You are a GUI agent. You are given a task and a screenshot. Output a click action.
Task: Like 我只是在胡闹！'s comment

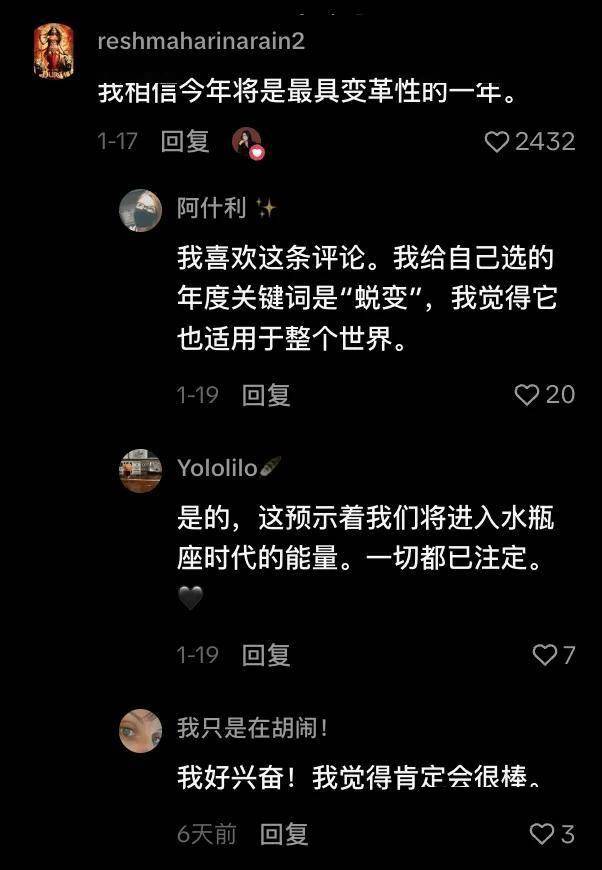[x=541, y=834]
